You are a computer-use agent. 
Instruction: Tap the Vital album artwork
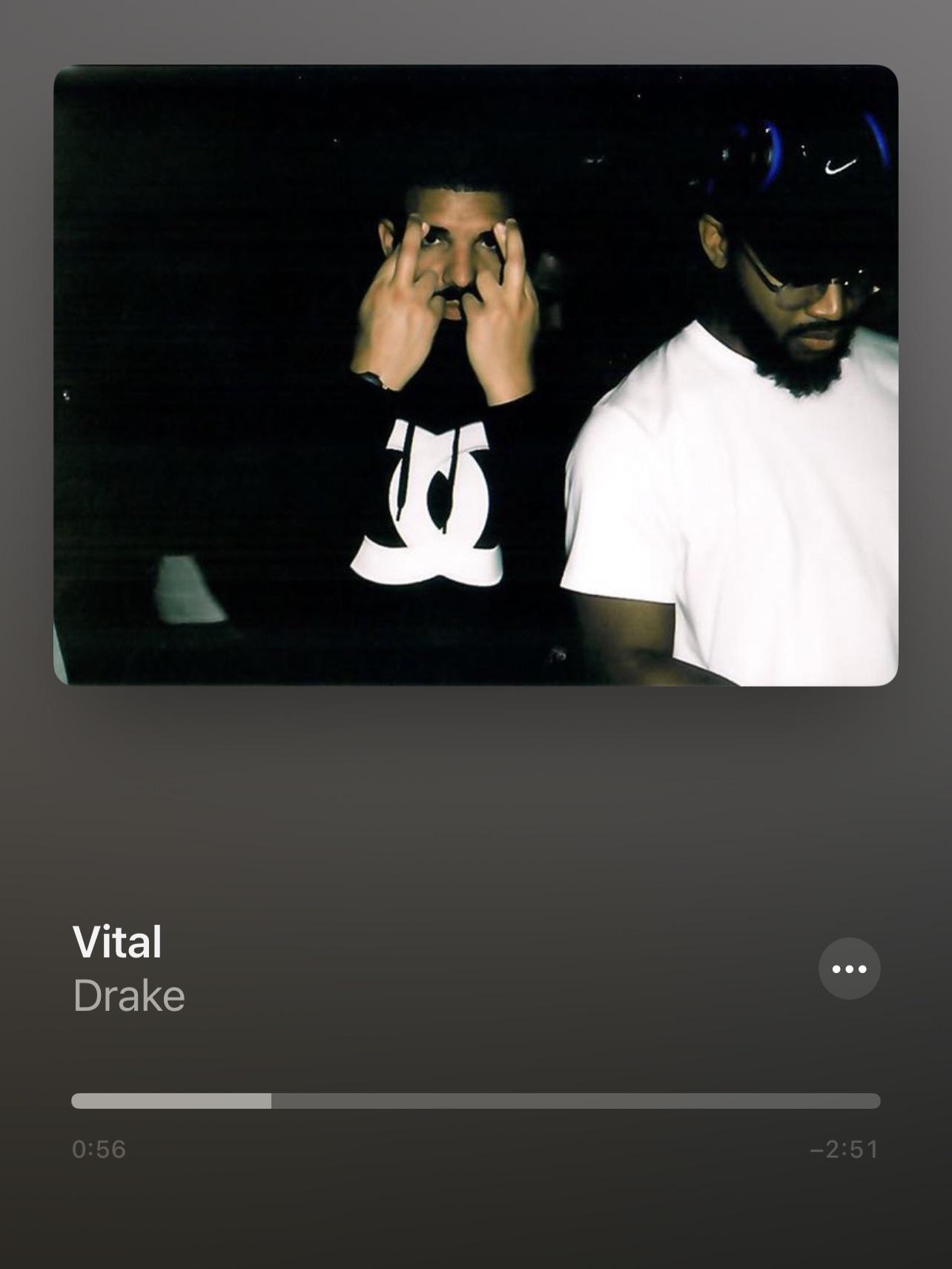(x=475, y=375)
